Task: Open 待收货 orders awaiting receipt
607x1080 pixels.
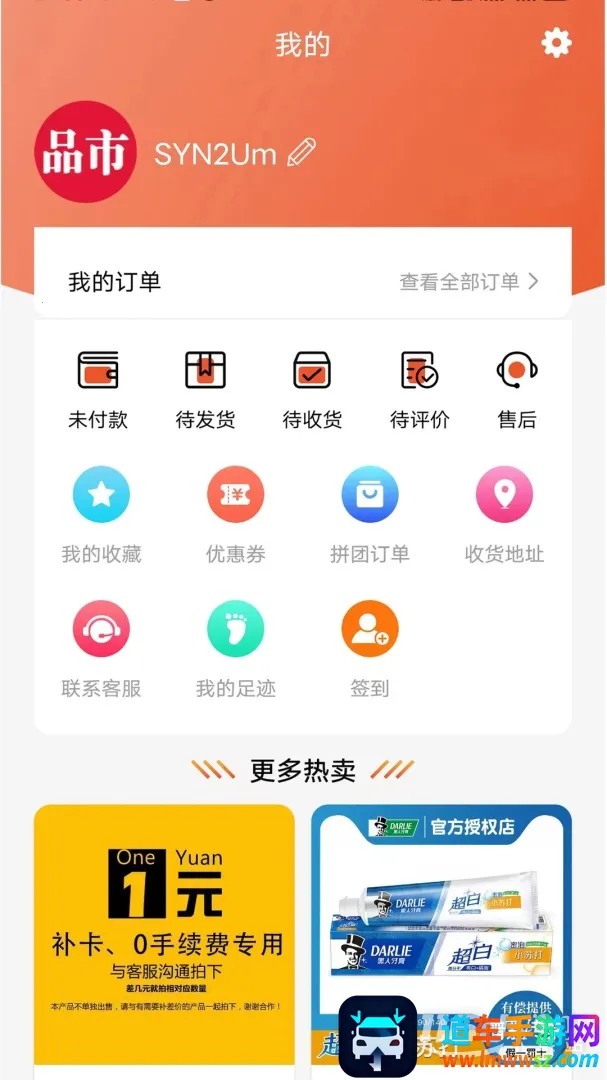Action: [312, 389]
